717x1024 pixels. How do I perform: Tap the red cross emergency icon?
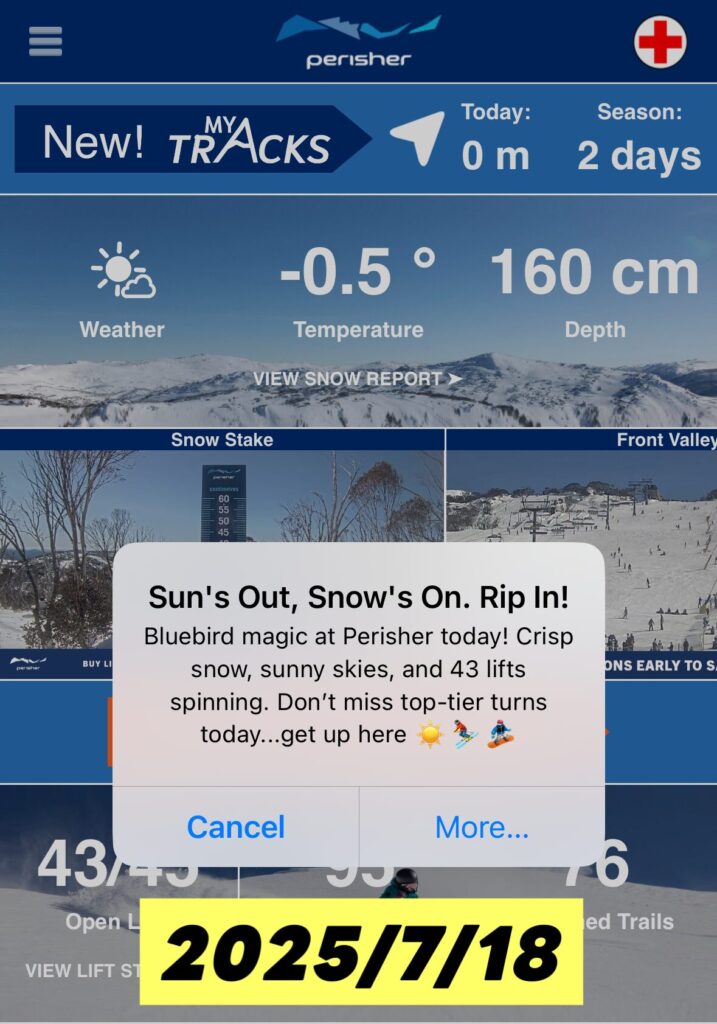[660, 42]
